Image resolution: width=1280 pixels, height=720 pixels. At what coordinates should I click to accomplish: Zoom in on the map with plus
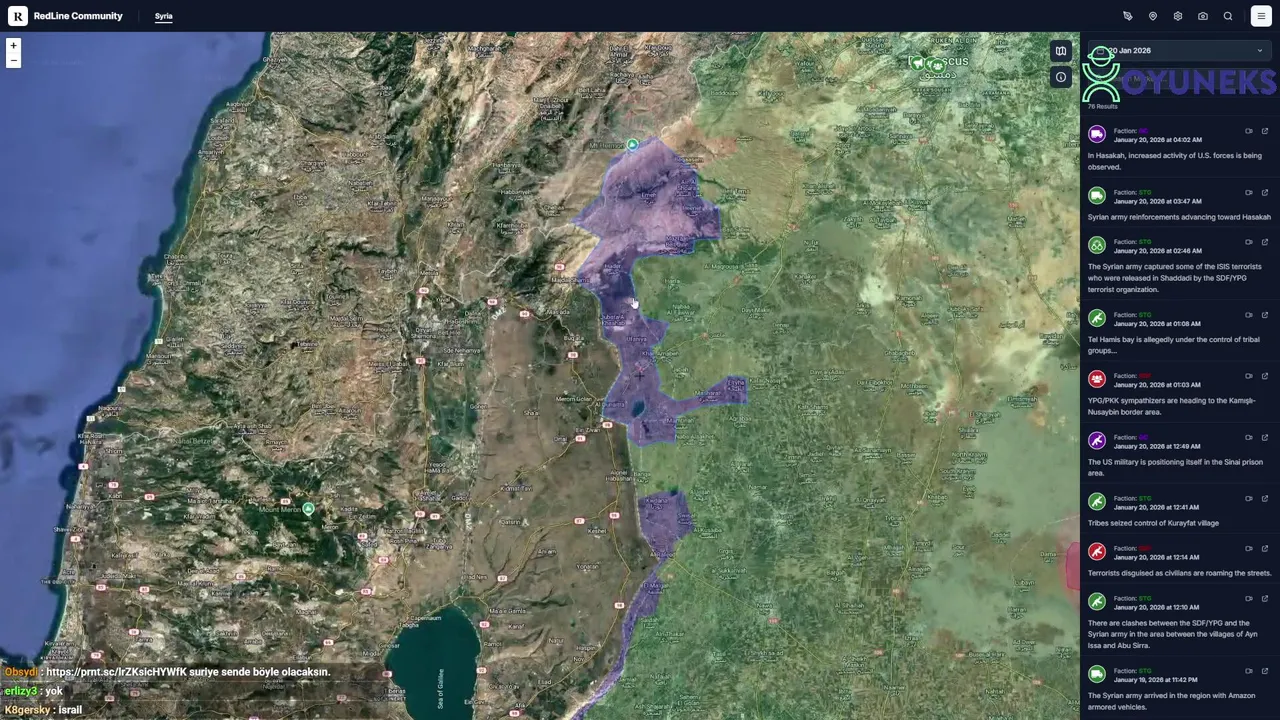(x=13, y=45)
